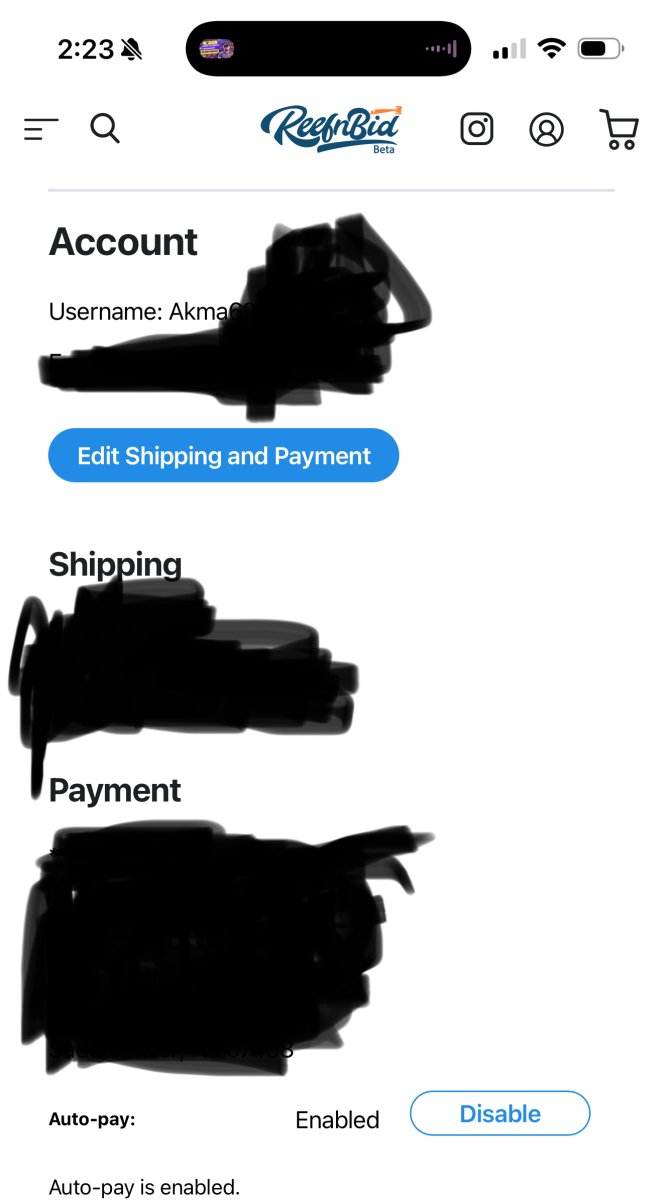Open the shopping cart
Screen dimensions: 663x1200
coord(619,129)
